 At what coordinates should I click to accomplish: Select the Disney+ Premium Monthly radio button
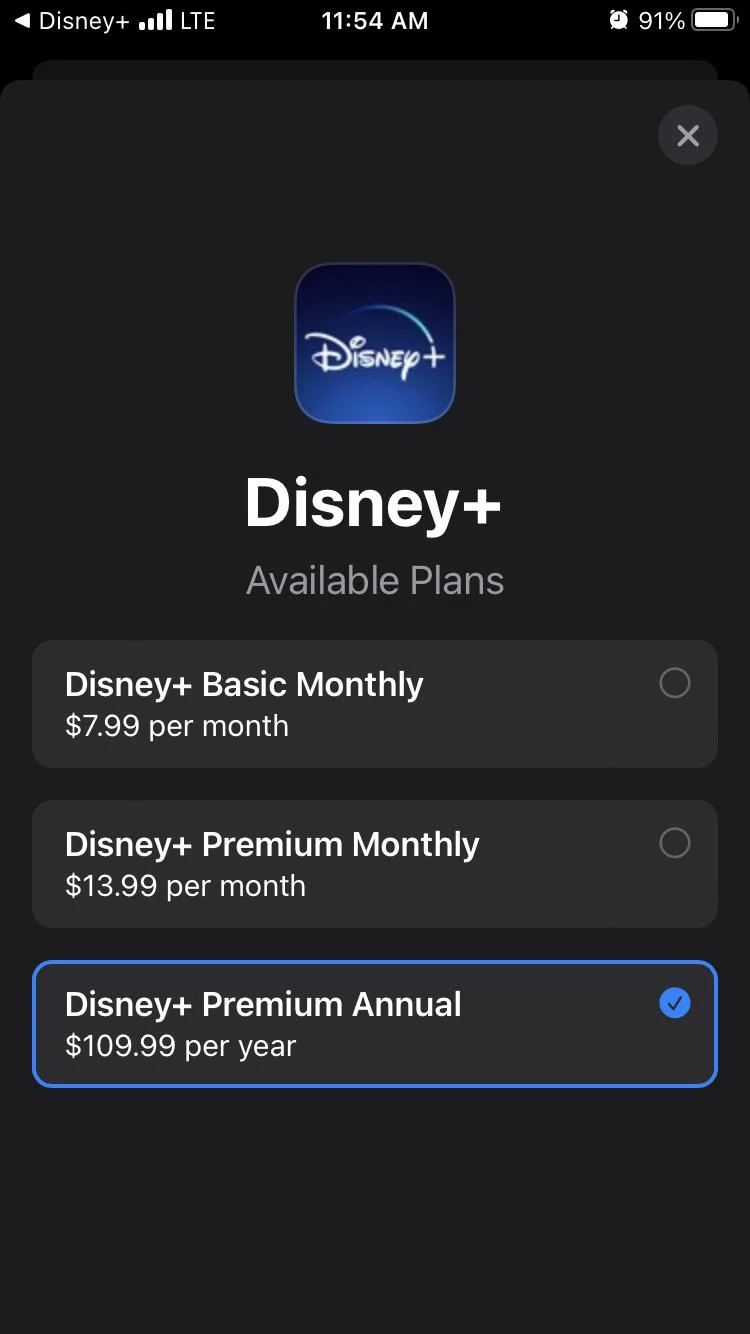pos(675,843)
